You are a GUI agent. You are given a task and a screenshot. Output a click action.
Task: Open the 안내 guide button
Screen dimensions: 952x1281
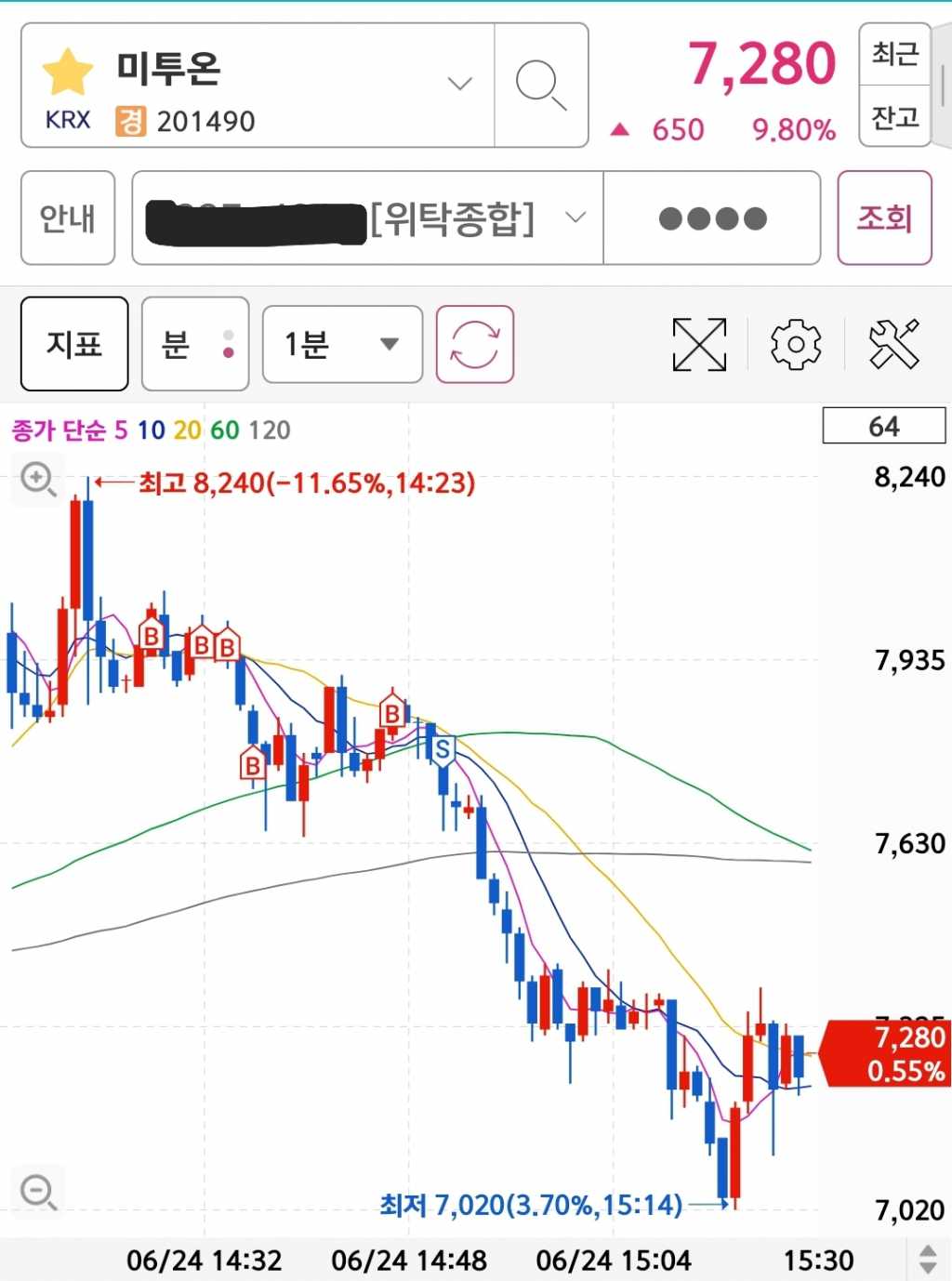tap(68, 218)
